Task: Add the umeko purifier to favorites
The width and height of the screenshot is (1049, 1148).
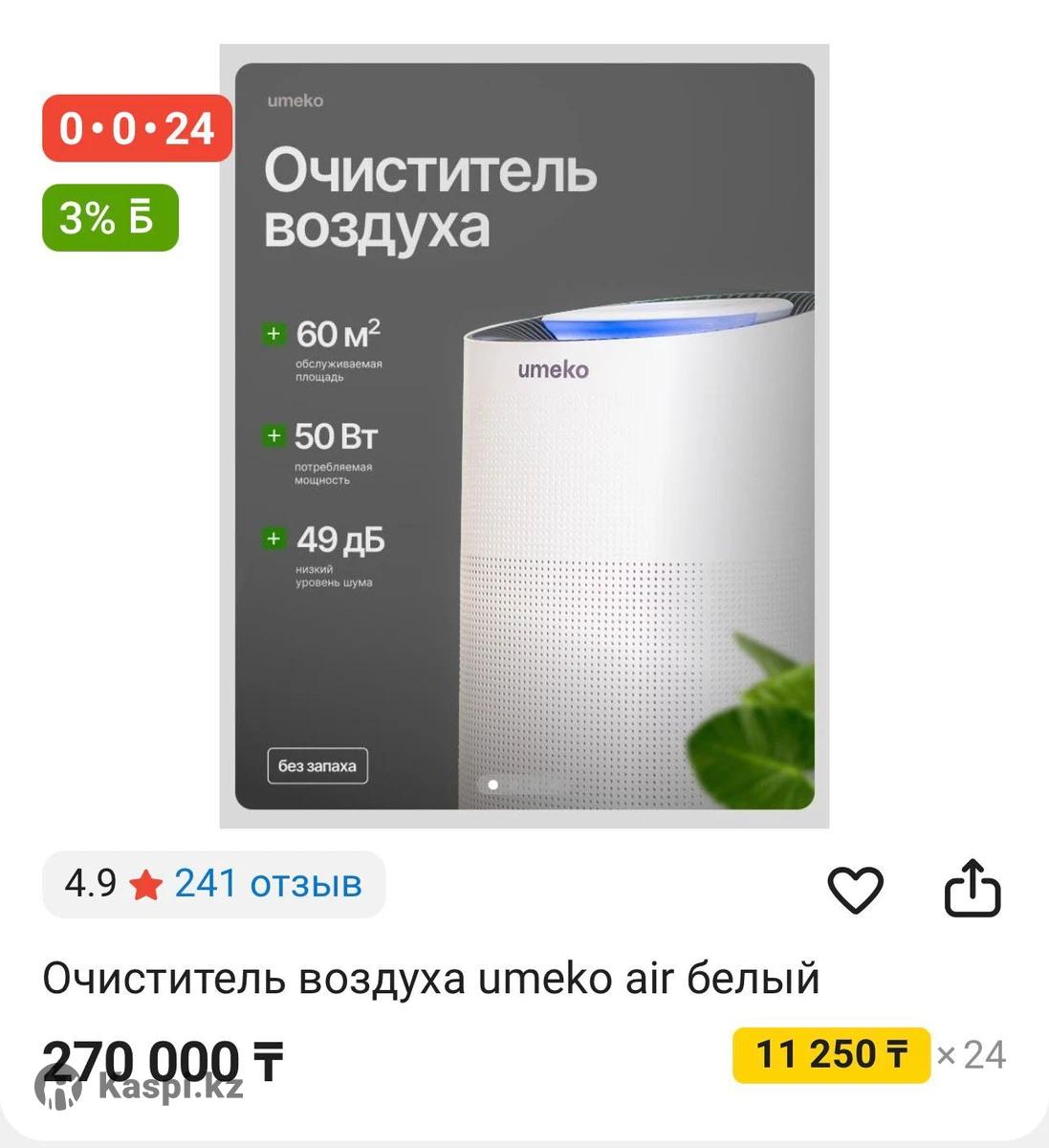Action: tap(854, 890)
